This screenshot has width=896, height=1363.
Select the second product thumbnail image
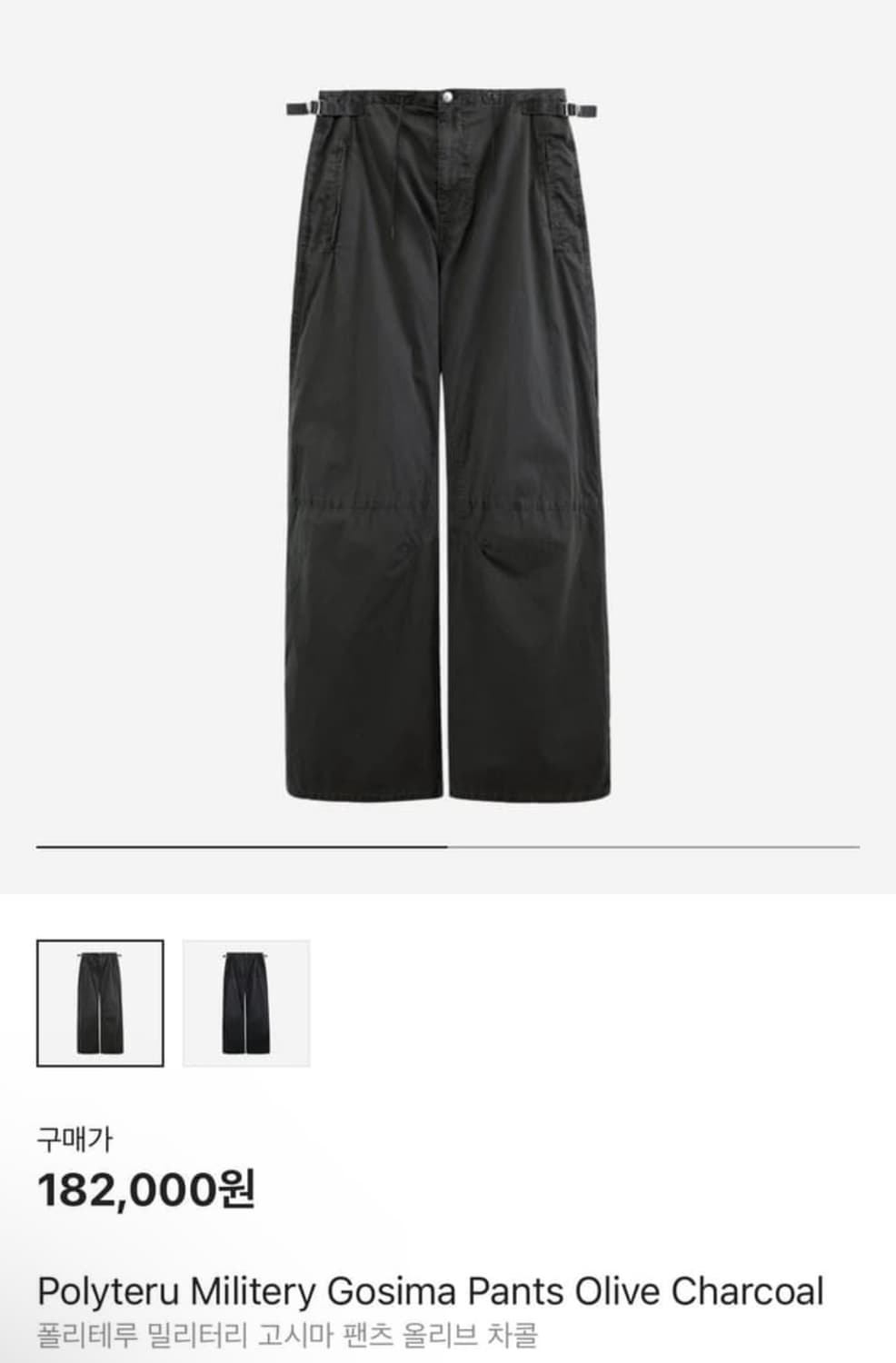pyautogui.click(x=246, y=1003)
